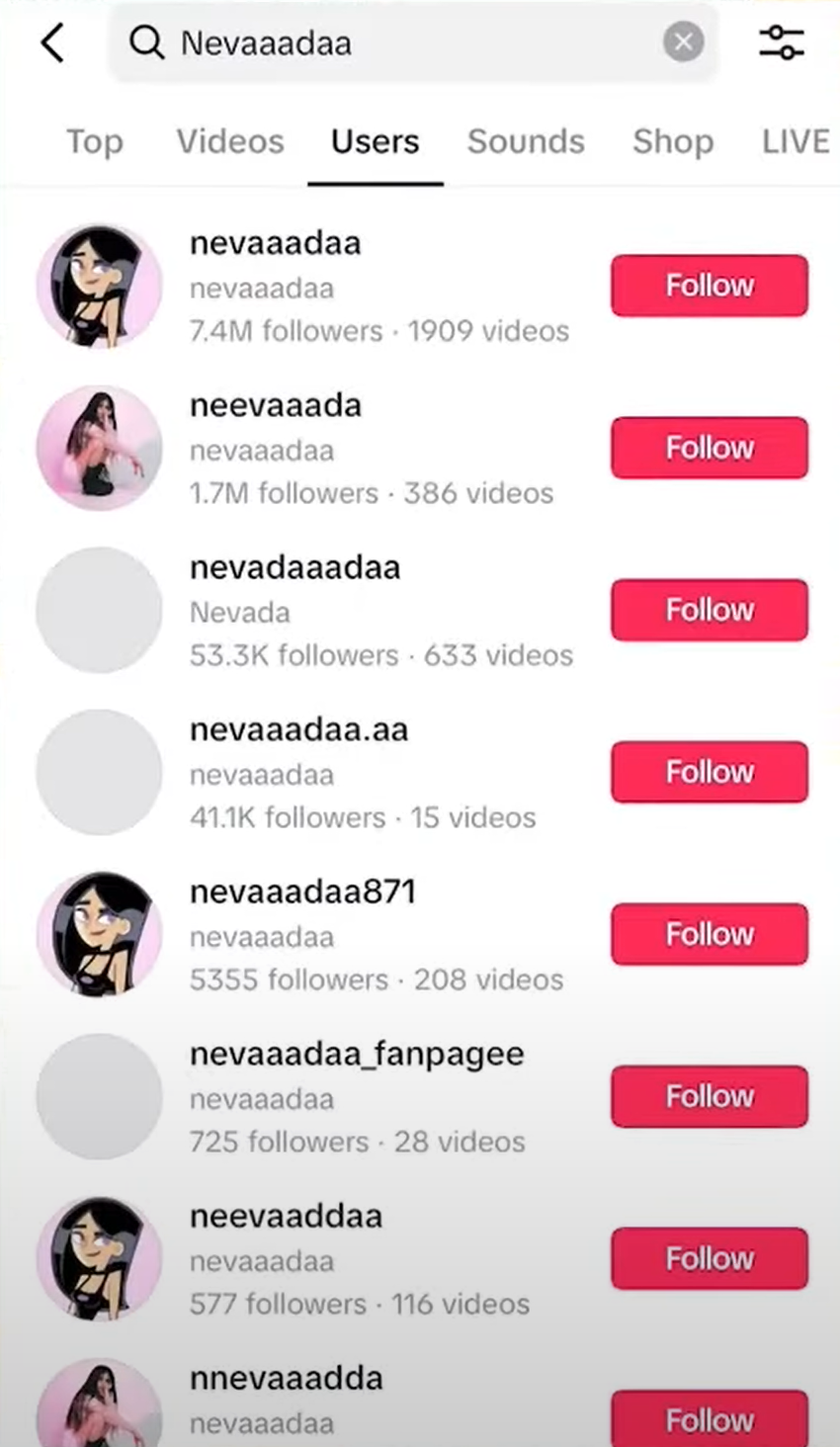Switch to the Top tab
840x1447 pixels.
point(95,141)
